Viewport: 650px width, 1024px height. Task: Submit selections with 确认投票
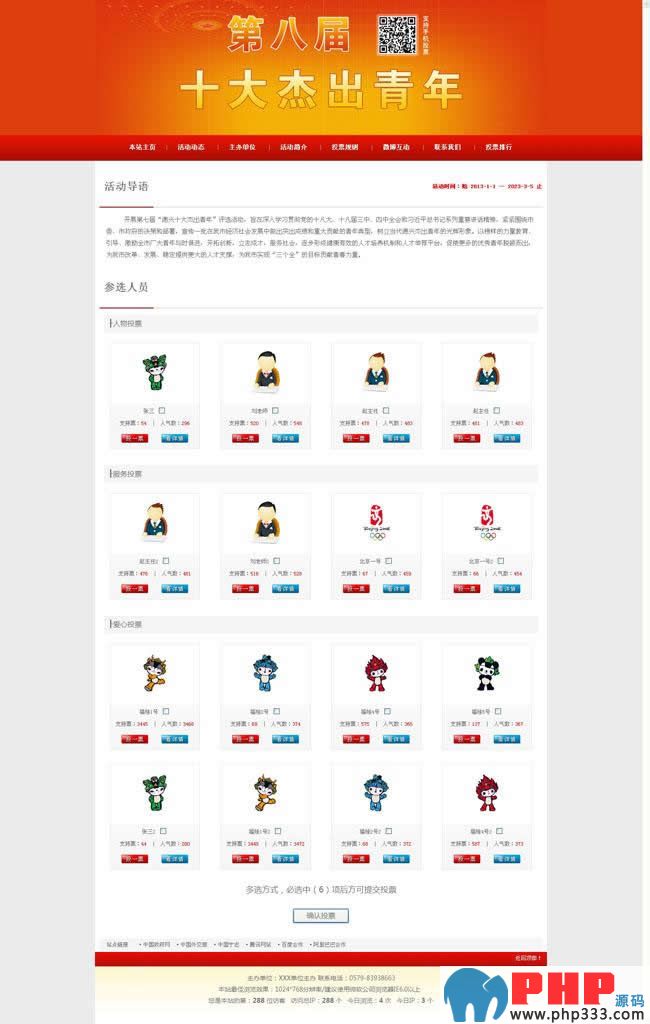pyautogui.click(x=320, y=915)
